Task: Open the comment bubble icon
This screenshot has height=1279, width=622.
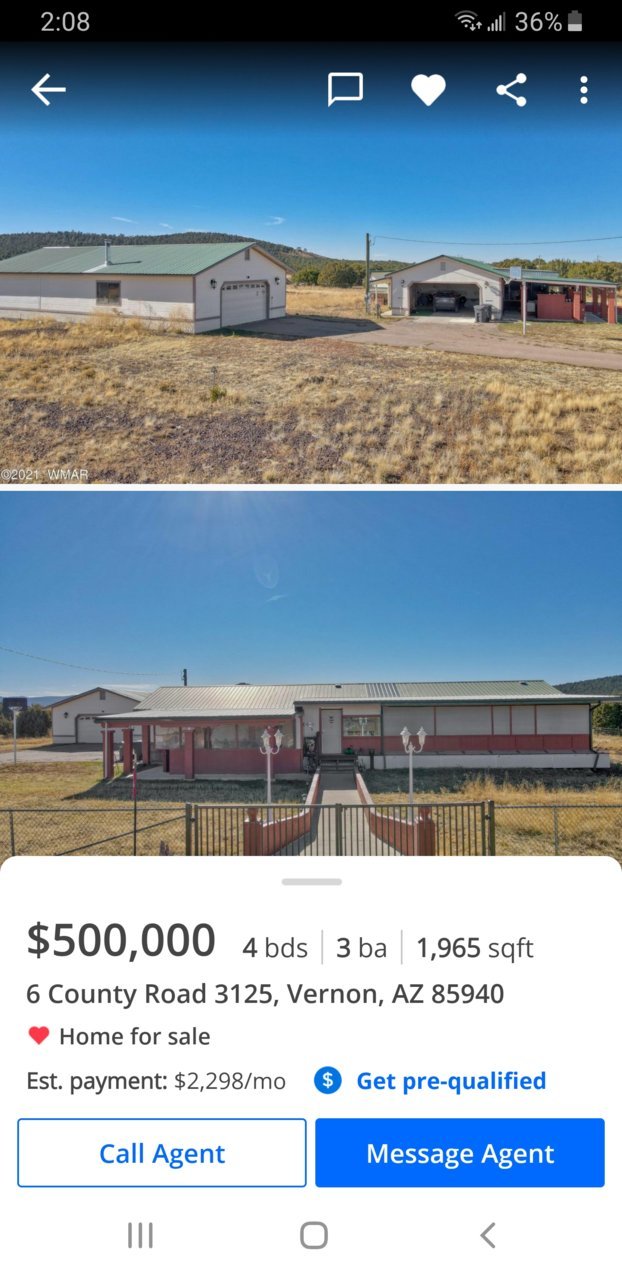Action: pos(345,90)
